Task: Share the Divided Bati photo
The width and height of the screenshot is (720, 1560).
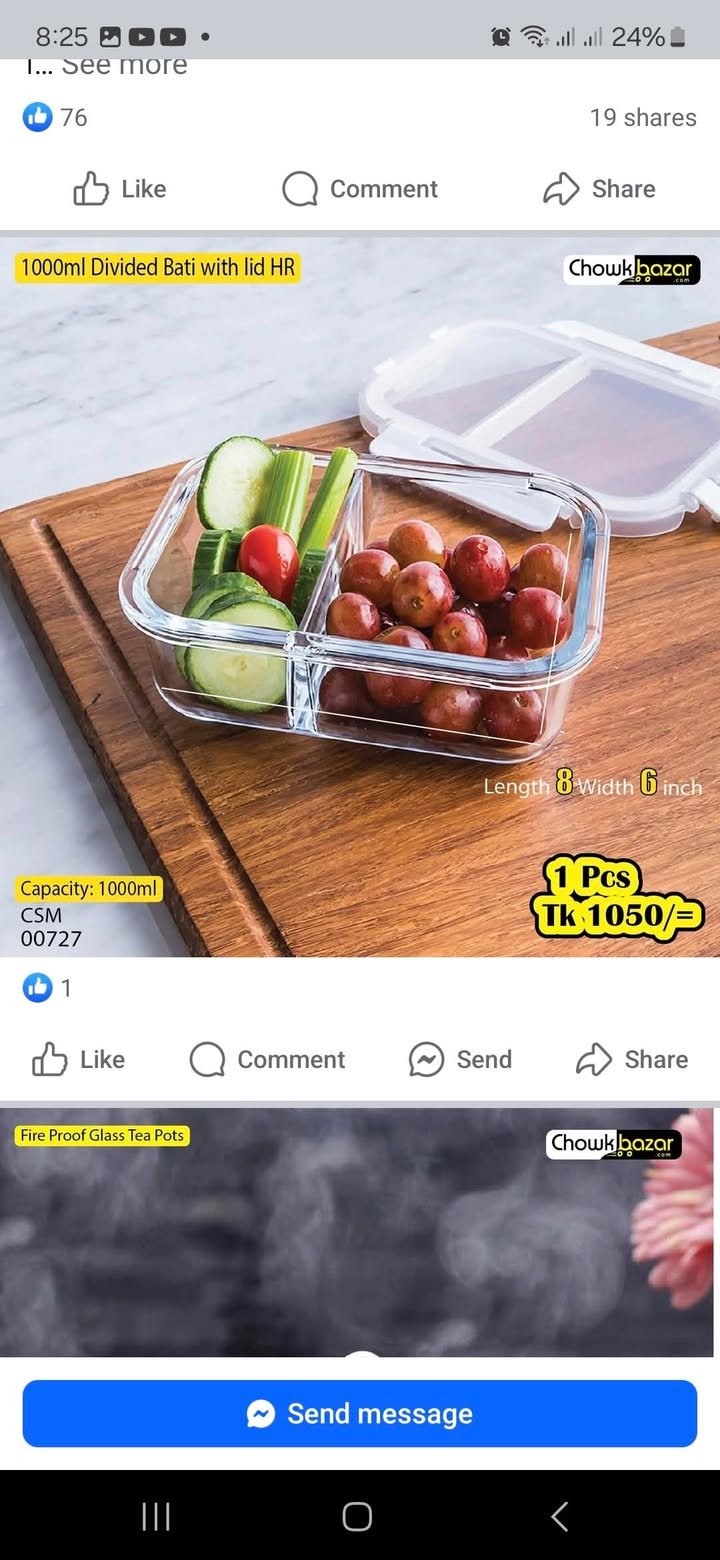Action: 632,1060
